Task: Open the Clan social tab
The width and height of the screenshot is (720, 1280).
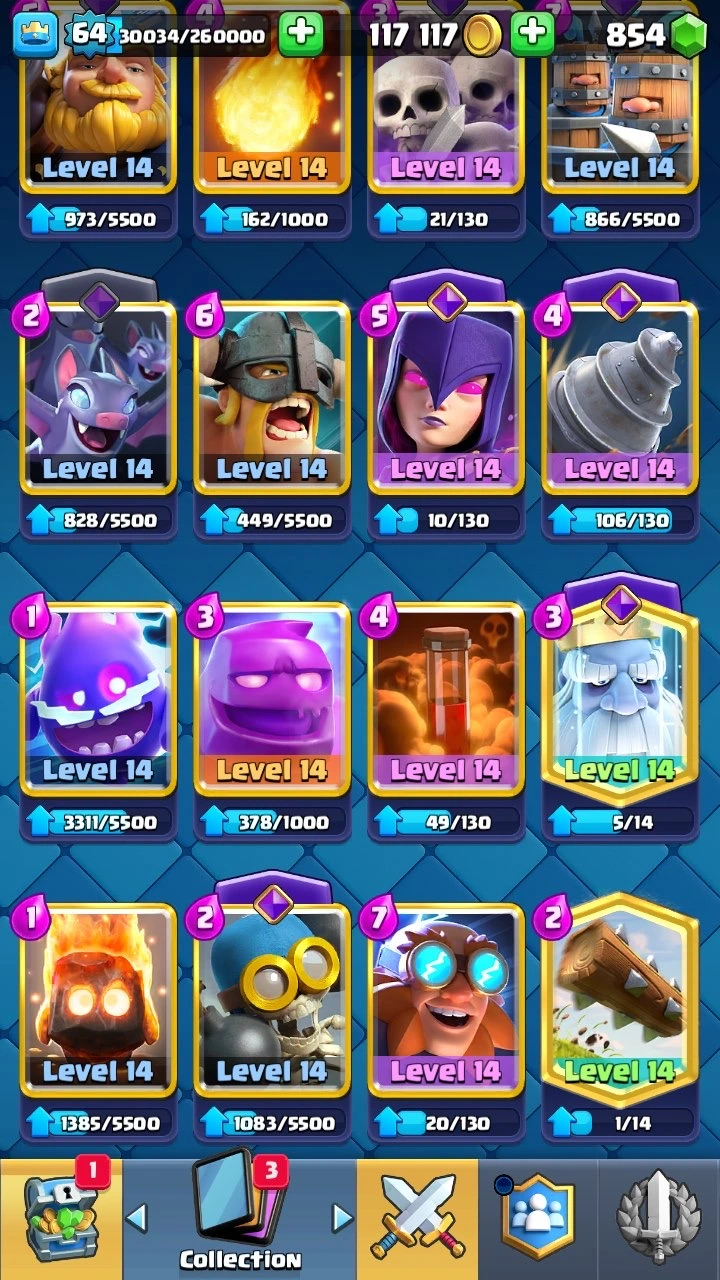Action: (x=538, y=1219)
